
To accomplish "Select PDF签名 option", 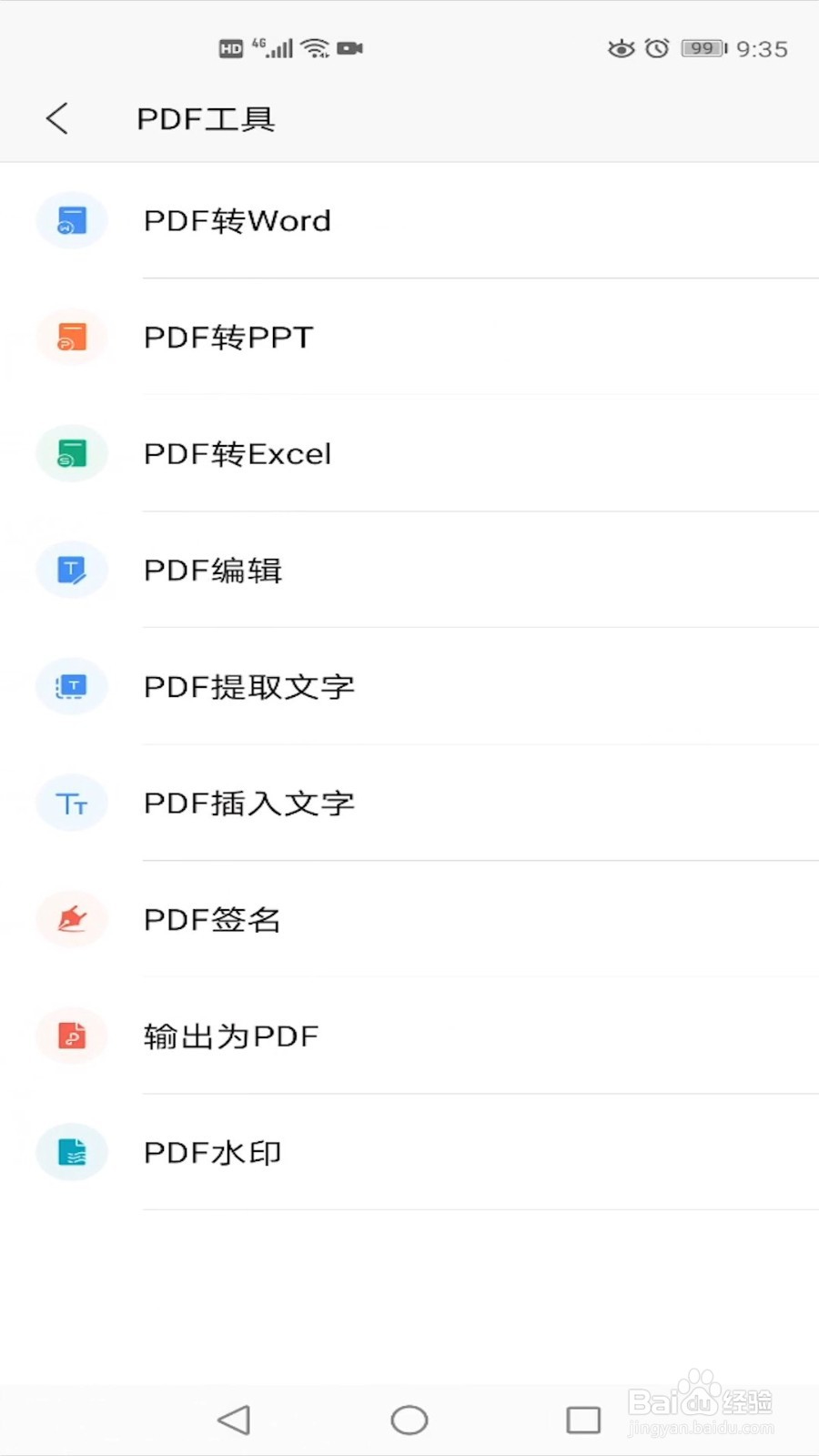I will 409,920.
